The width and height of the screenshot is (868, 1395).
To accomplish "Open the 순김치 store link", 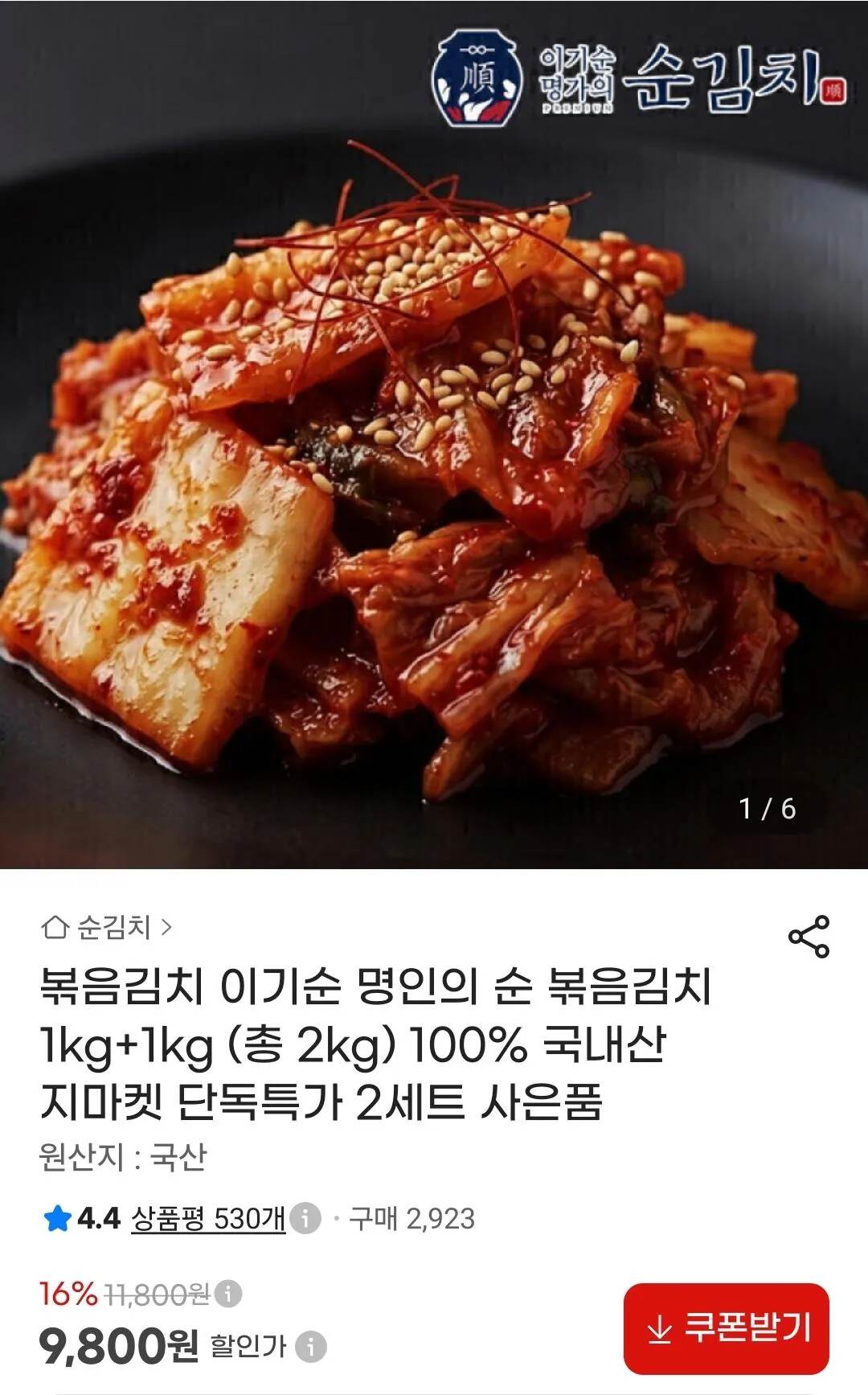I will pos(107,927).
